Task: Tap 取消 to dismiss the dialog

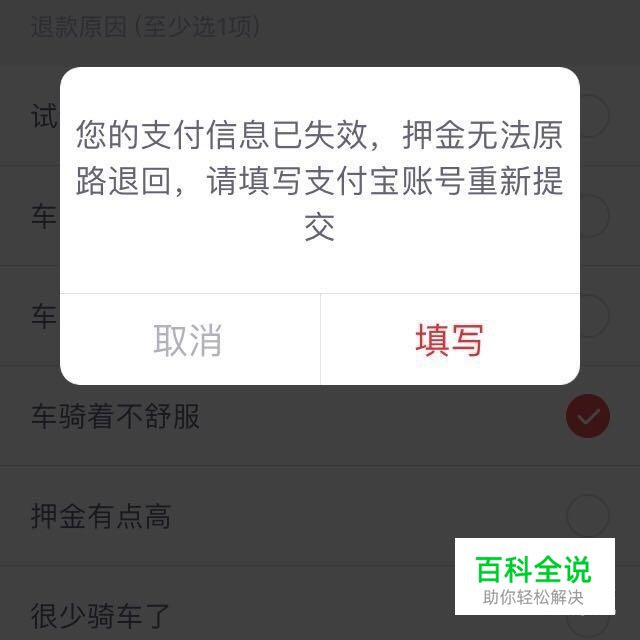Action: point(189,340)
